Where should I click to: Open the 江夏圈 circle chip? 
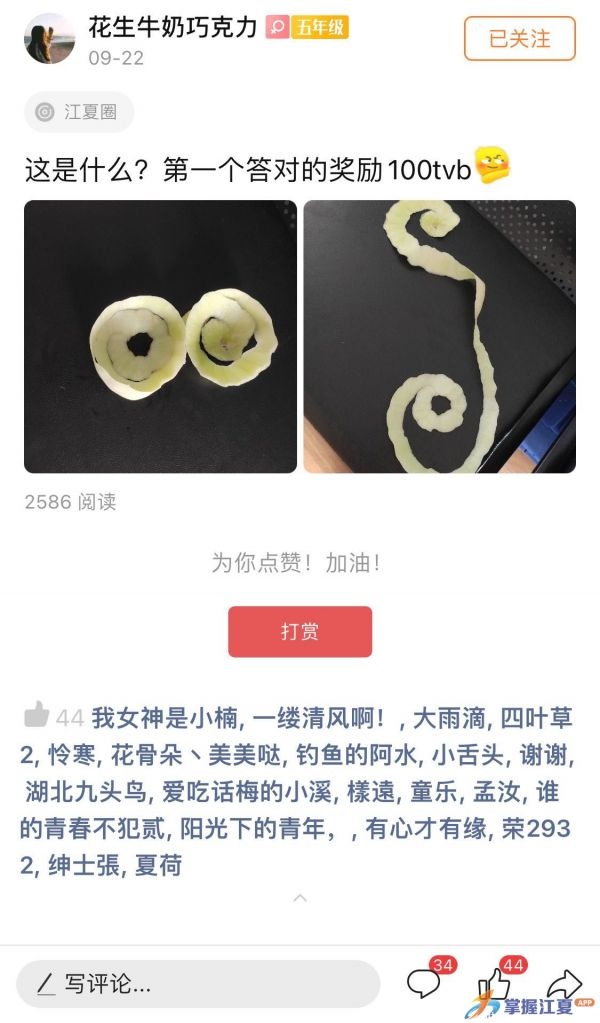tap(79, 112)
